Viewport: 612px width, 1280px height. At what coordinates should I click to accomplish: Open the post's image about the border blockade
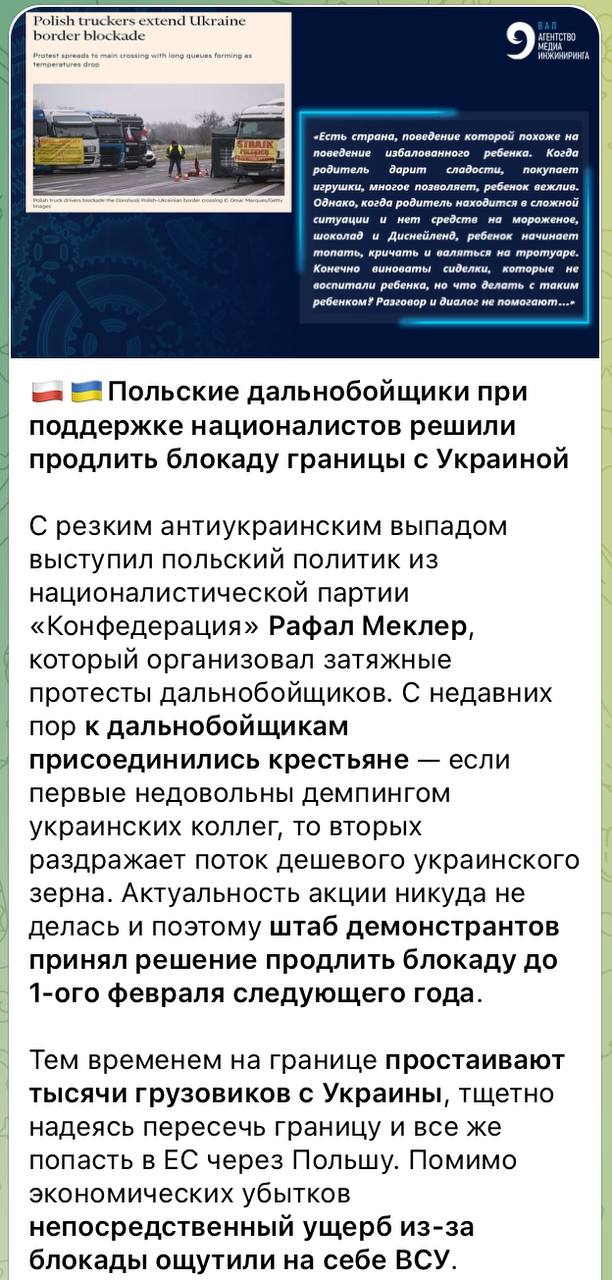point(305,183)
